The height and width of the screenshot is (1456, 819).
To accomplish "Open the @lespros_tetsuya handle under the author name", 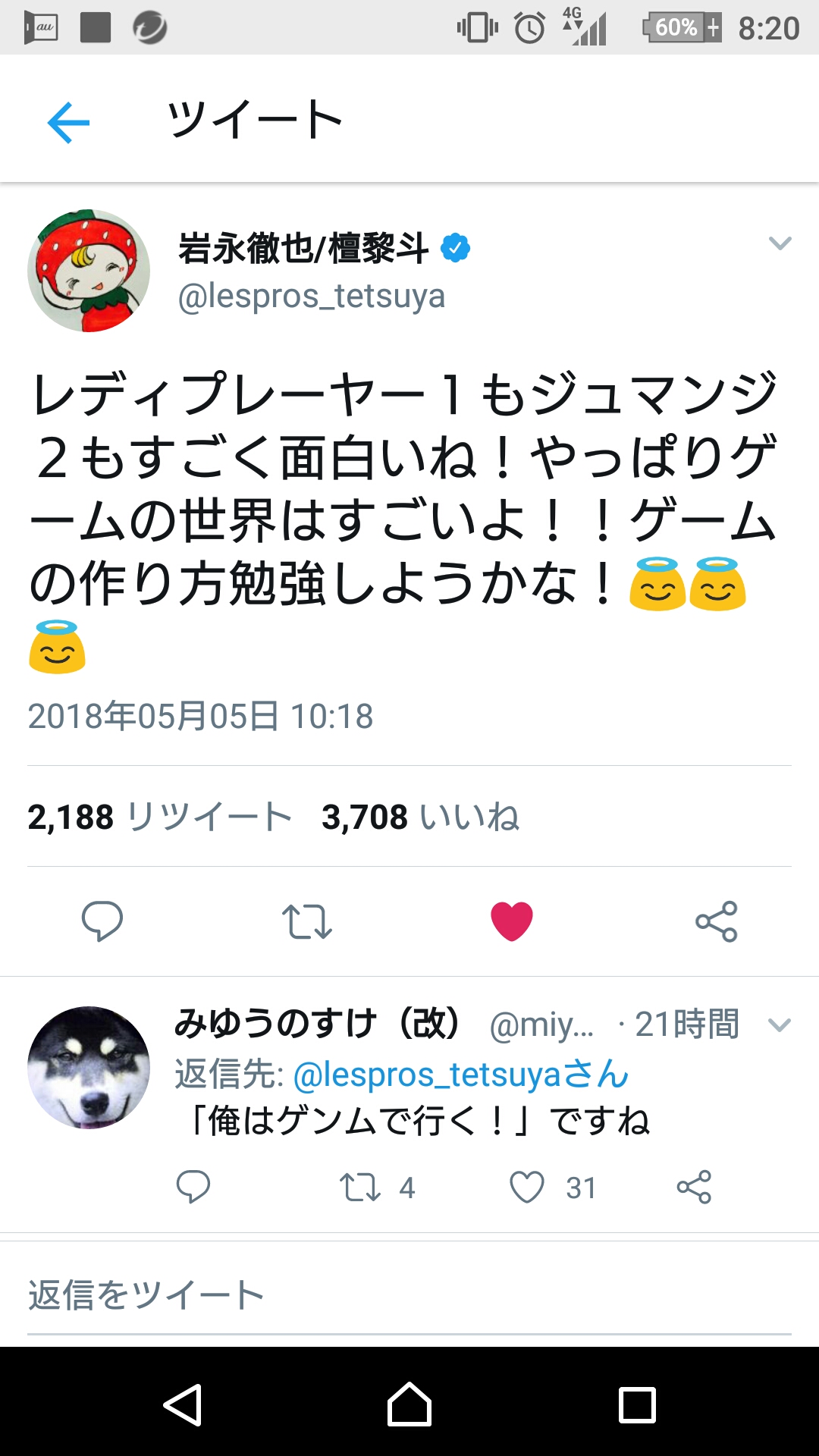I will point(311,296).
